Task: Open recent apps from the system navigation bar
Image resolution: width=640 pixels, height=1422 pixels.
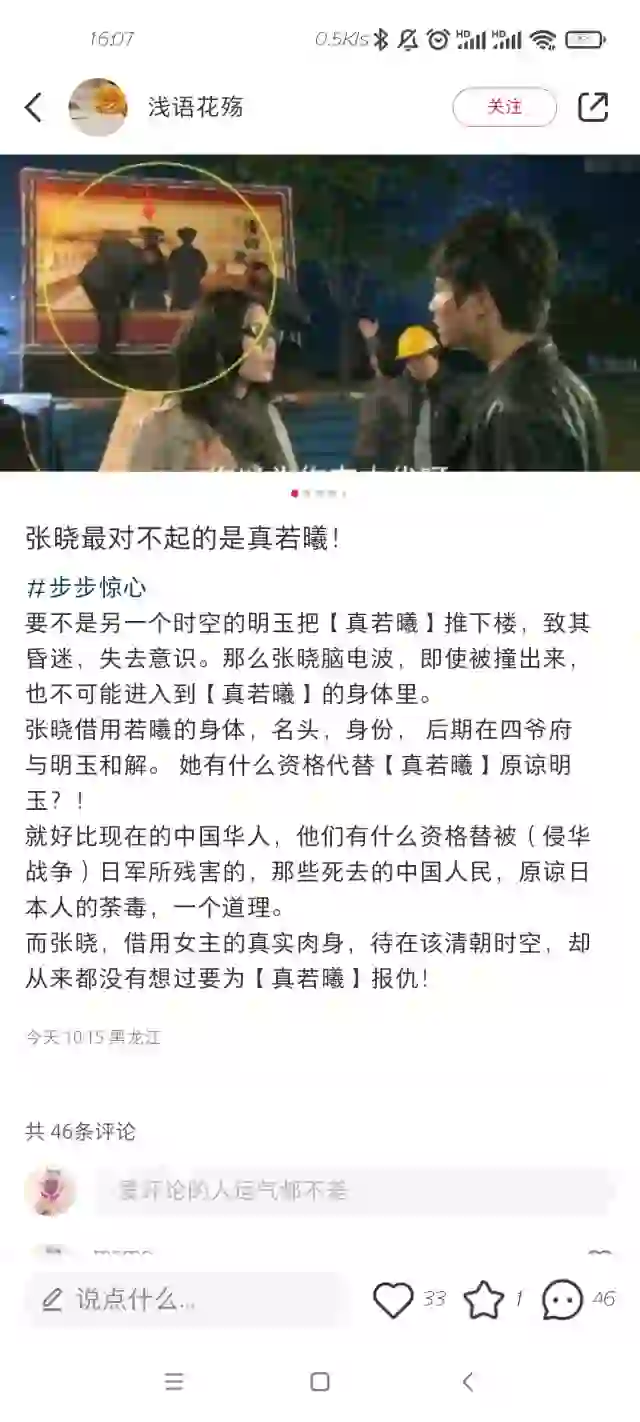Action: [174, 1382]
